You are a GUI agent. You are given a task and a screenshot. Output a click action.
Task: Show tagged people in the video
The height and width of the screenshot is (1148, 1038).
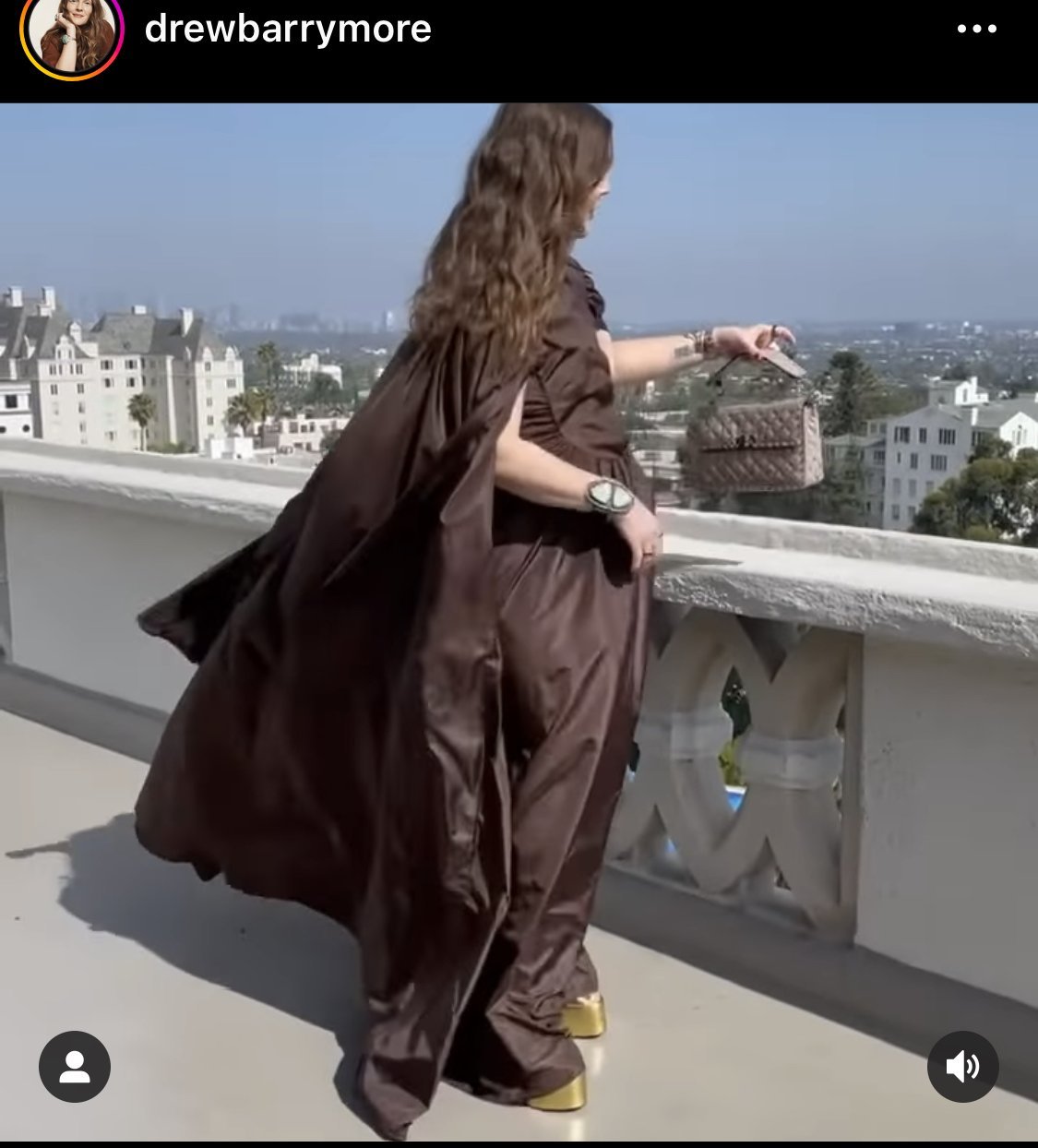click(75, 1067)
